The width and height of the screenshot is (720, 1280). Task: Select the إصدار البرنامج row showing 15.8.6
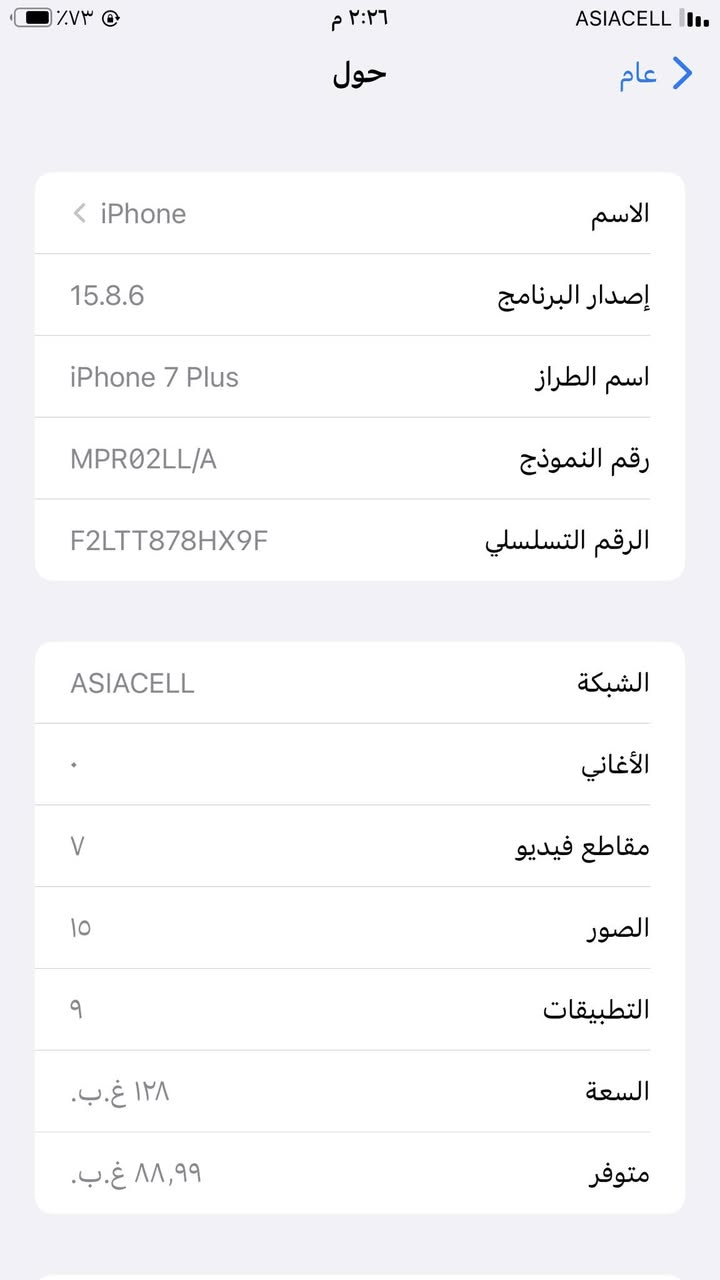[x=360, y=295]
